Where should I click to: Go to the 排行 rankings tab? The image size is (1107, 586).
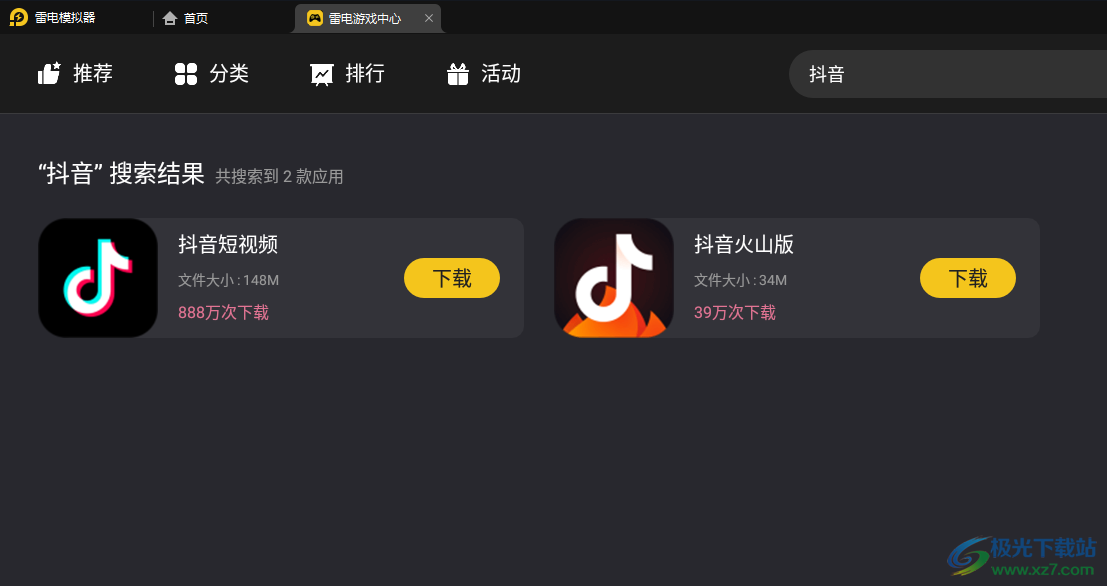347,74
